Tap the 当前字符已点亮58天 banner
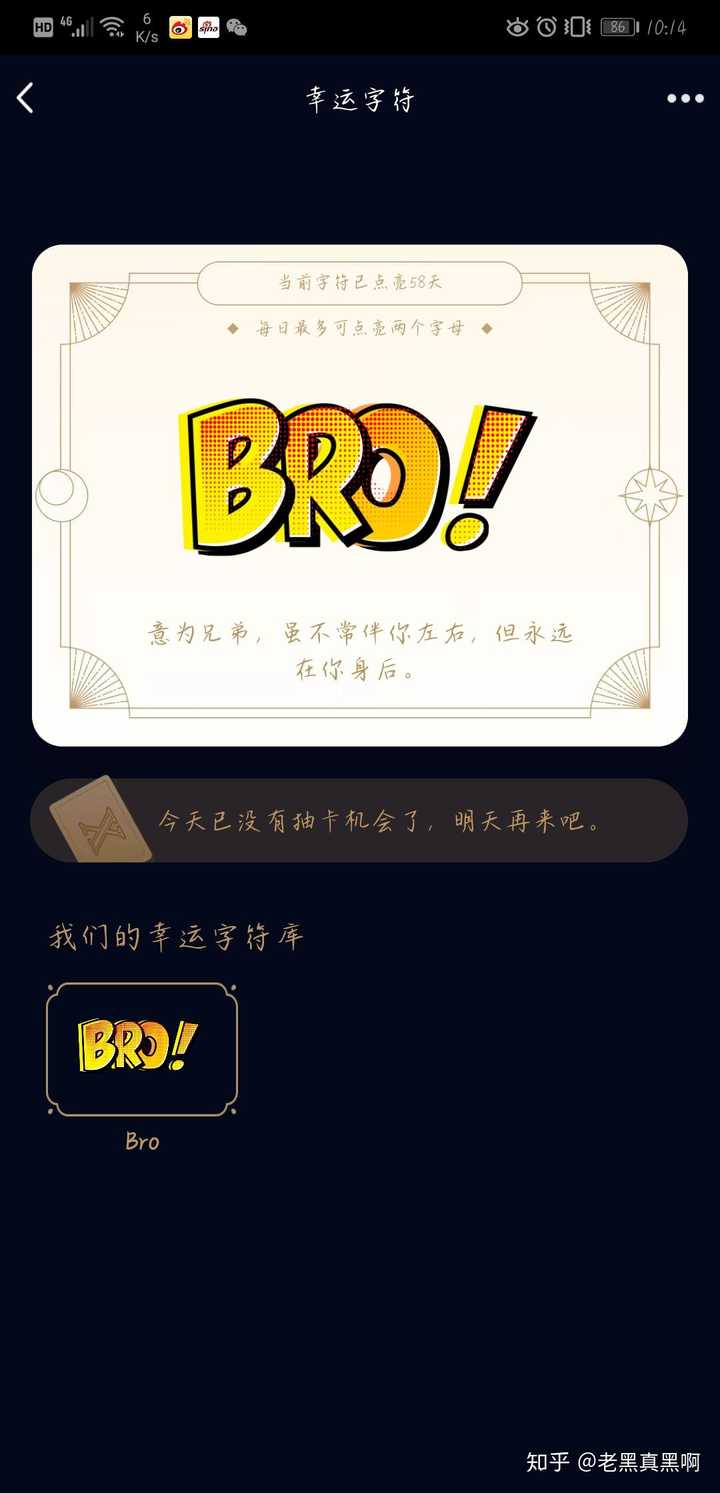Viewport: 720px width, 1493px height. pyautogui.click(x=360, y=282)
